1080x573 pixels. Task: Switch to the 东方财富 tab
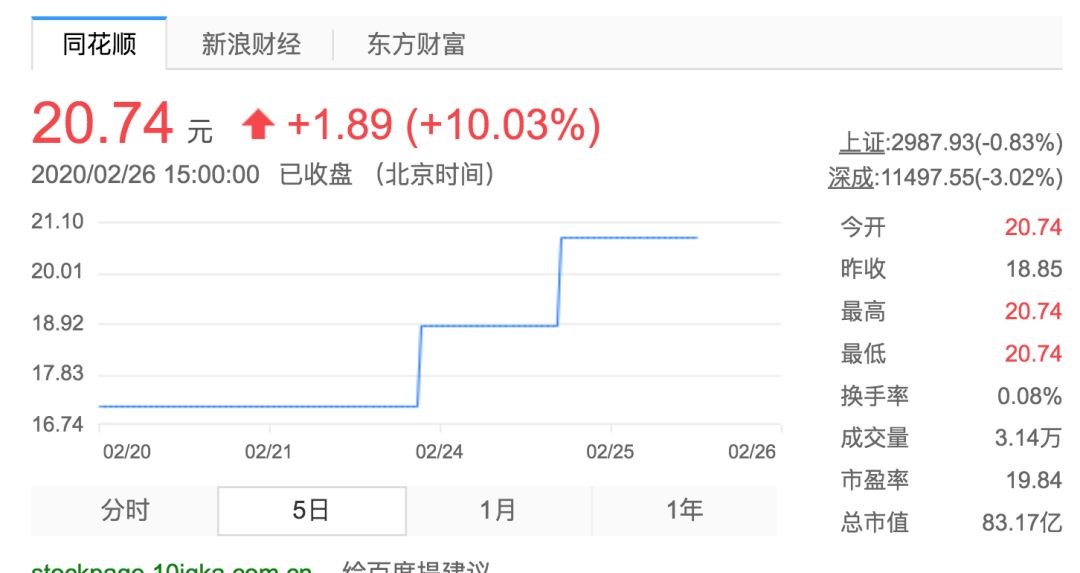(x=416, y=45)
